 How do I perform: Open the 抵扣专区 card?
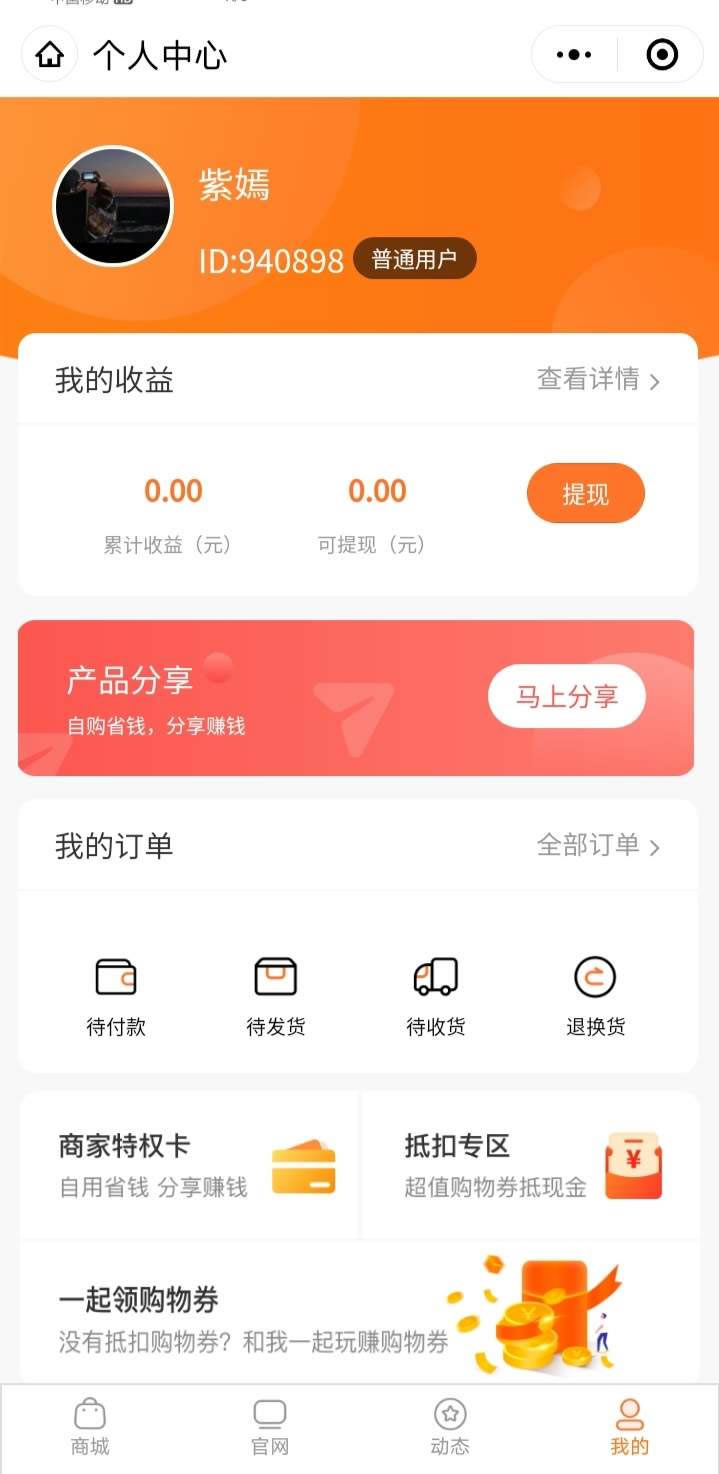[530, 1165]
